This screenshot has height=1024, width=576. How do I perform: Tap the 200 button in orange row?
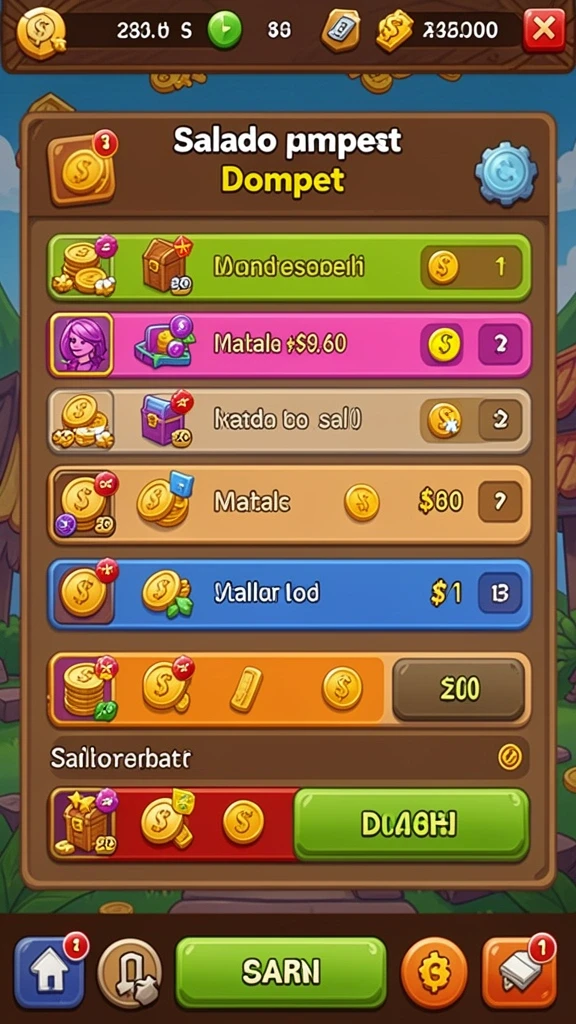[x=459, y=689]
